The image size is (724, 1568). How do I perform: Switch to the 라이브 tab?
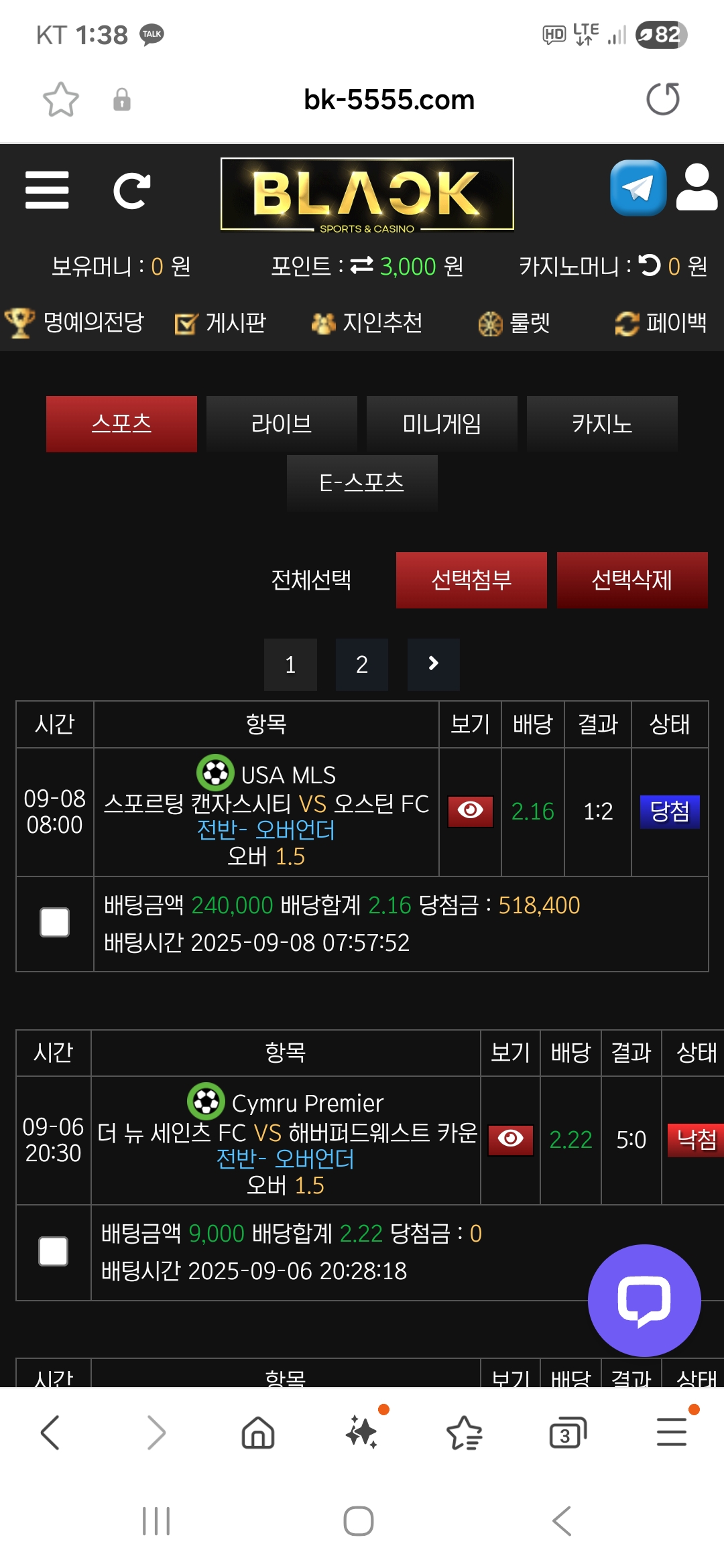pos(282,423)
